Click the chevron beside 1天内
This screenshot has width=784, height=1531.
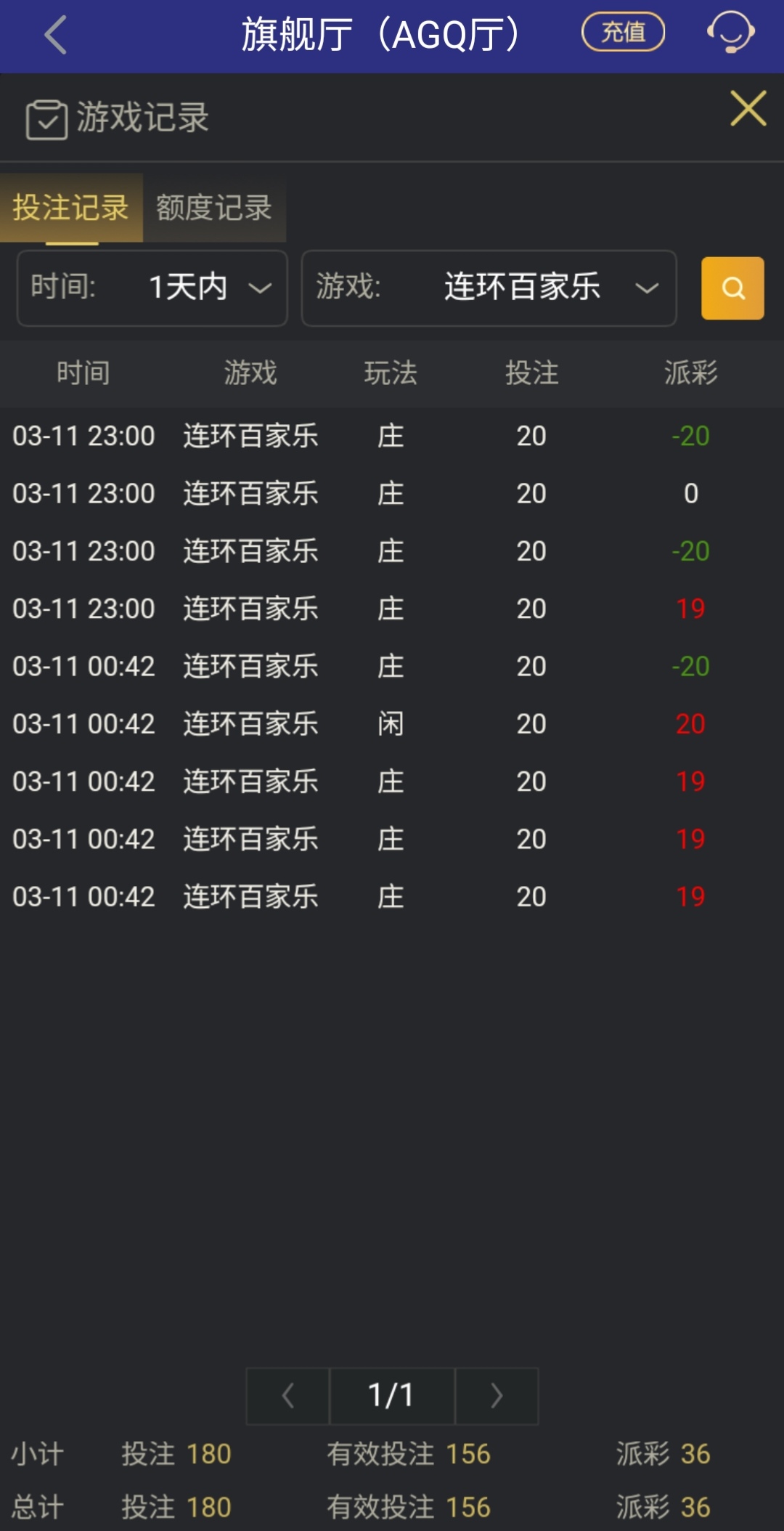(259, 288)
